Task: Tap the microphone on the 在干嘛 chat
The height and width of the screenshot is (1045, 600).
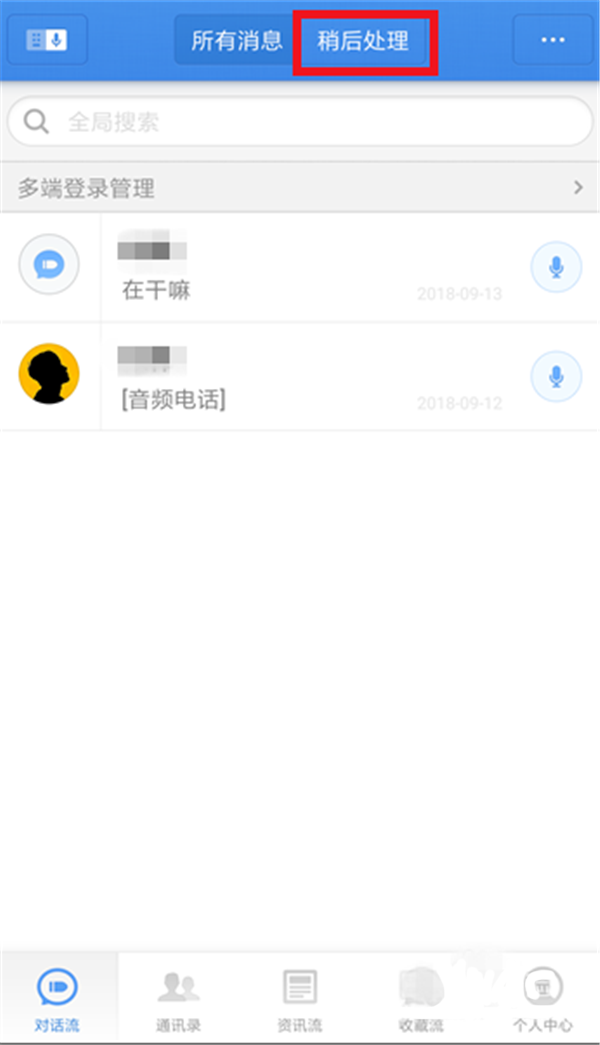Action: pyautogui.click(x=555, y=268)
